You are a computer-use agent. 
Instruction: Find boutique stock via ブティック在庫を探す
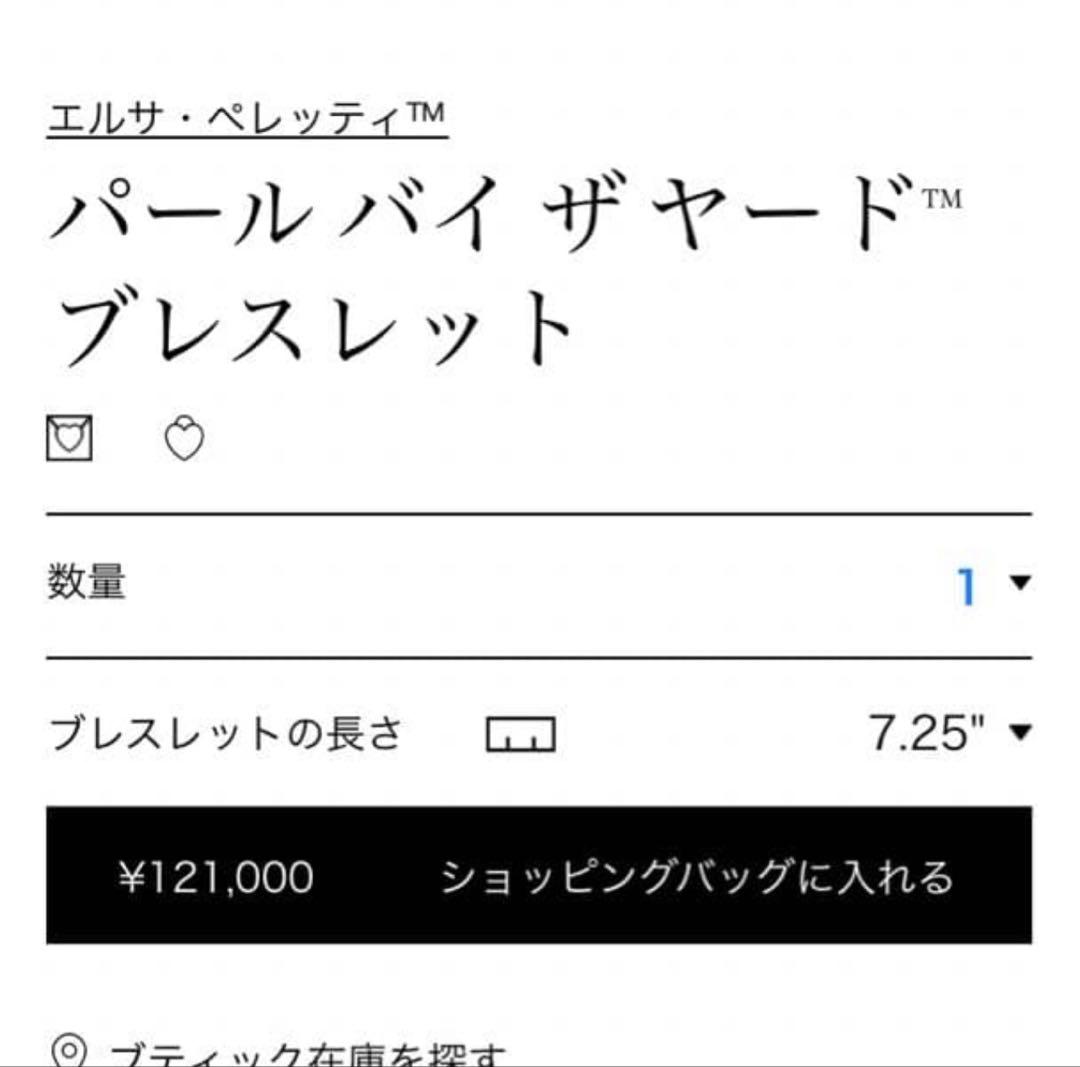pos(290,1052)
